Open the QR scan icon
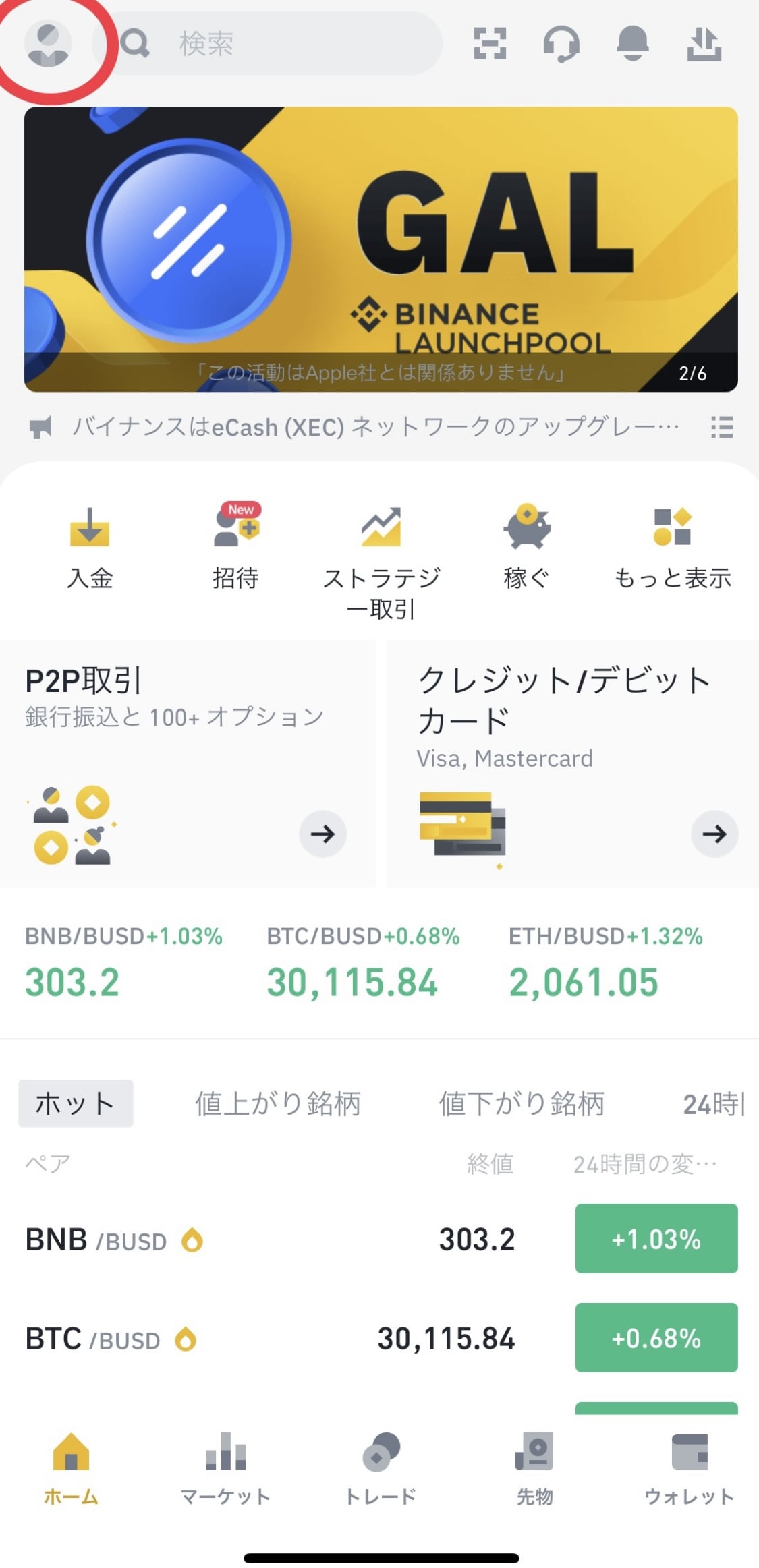This screenshot has height=1568, width=759. tap(490, 44)
